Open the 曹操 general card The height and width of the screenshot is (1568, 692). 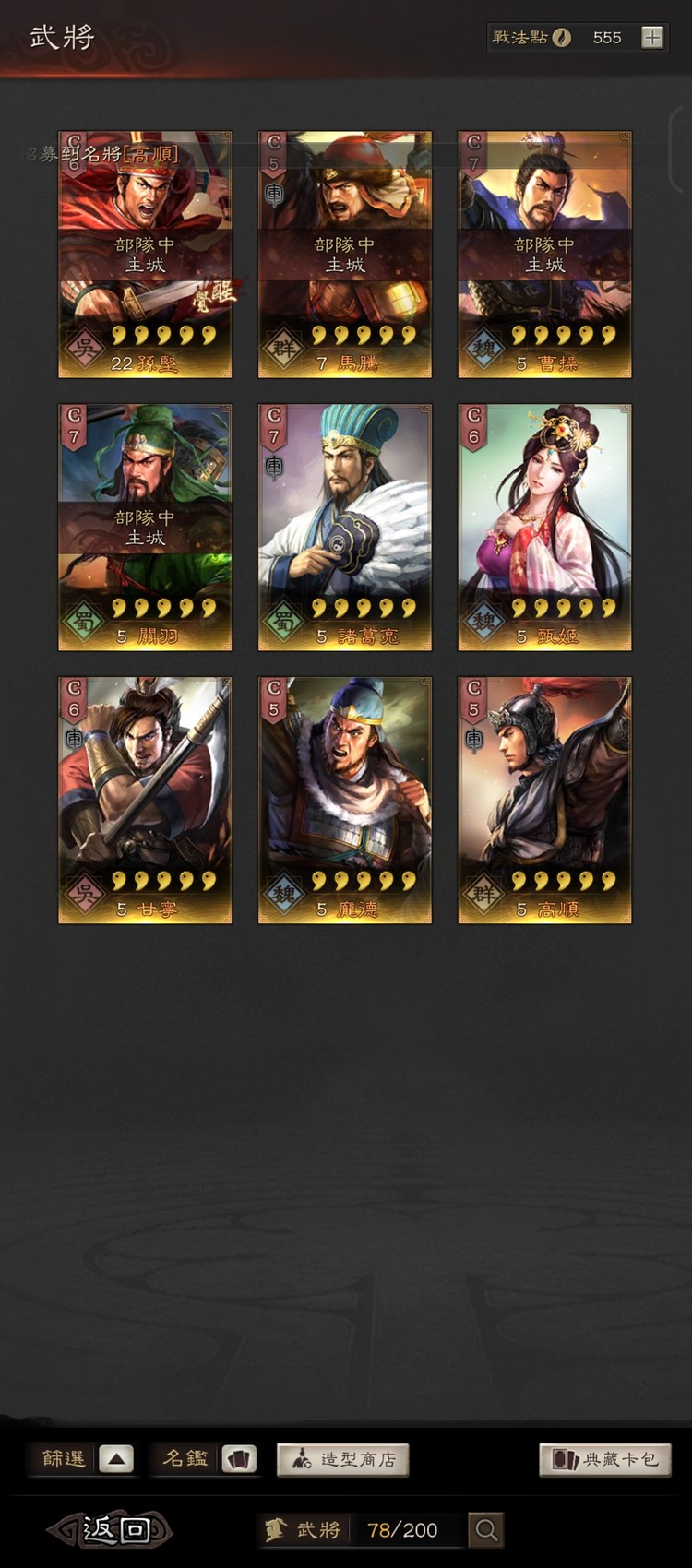544,255
